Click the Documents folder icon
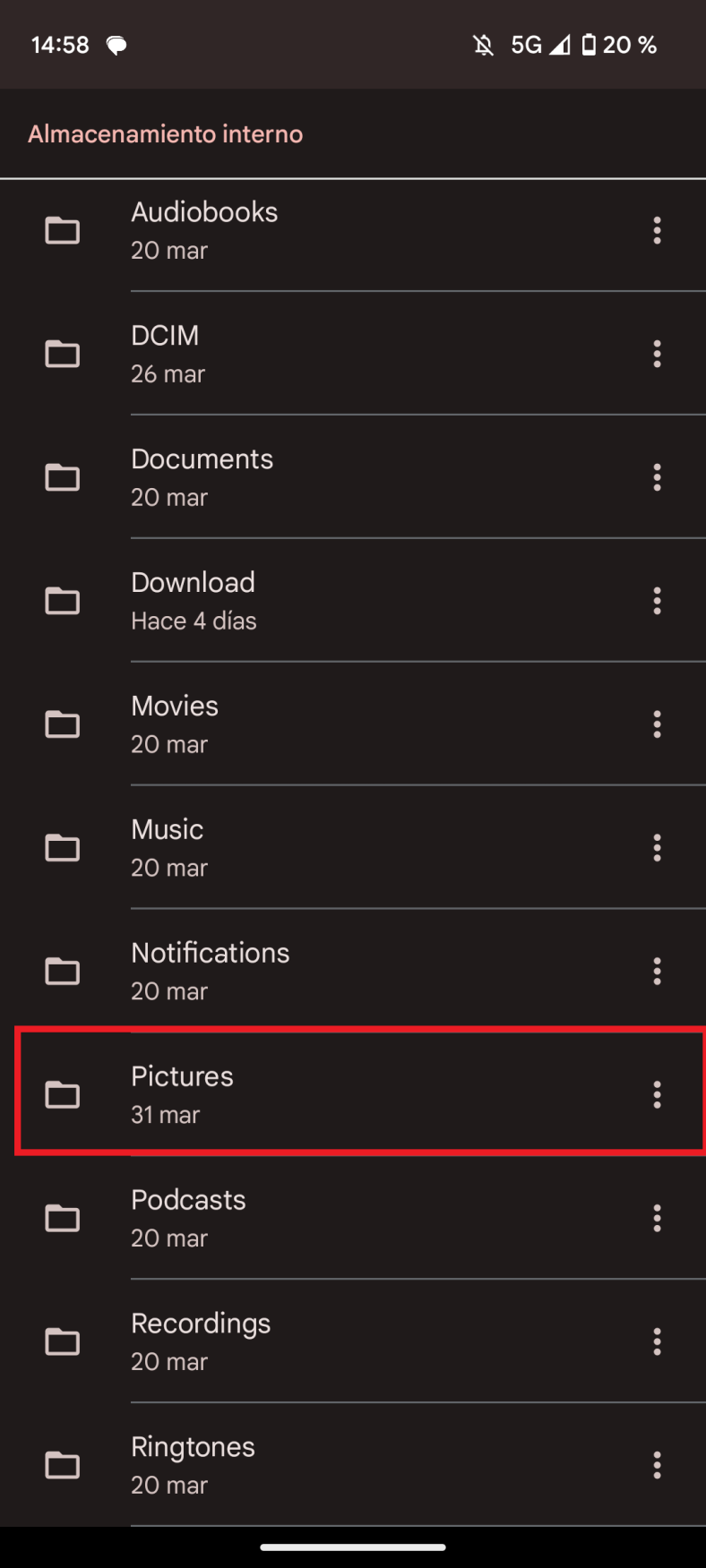This screenshot has width=706, height=1568. [x=62, y=477]
